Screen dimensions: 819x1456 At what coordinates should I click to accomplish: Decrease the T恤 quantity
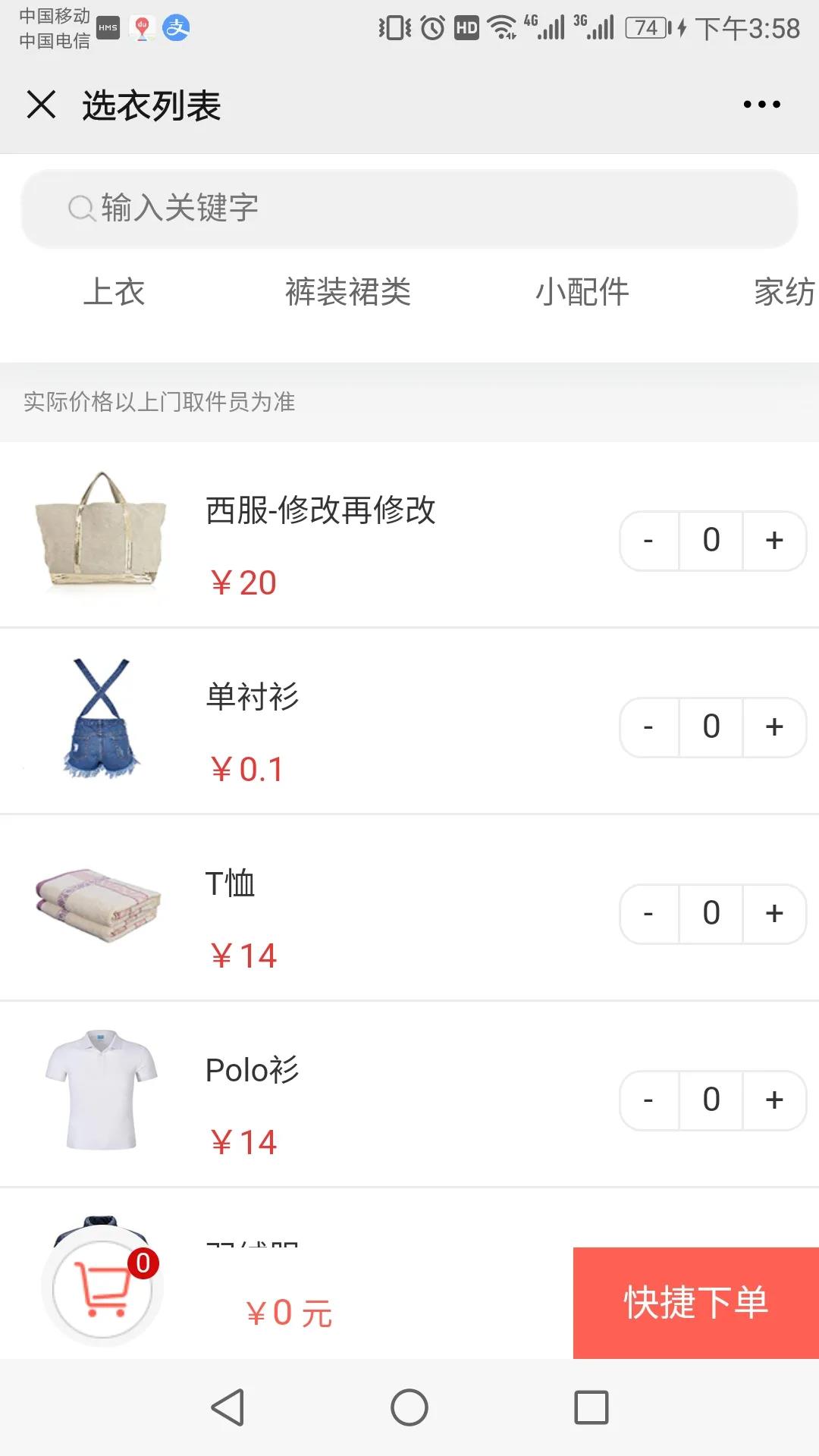click(648, 914)
